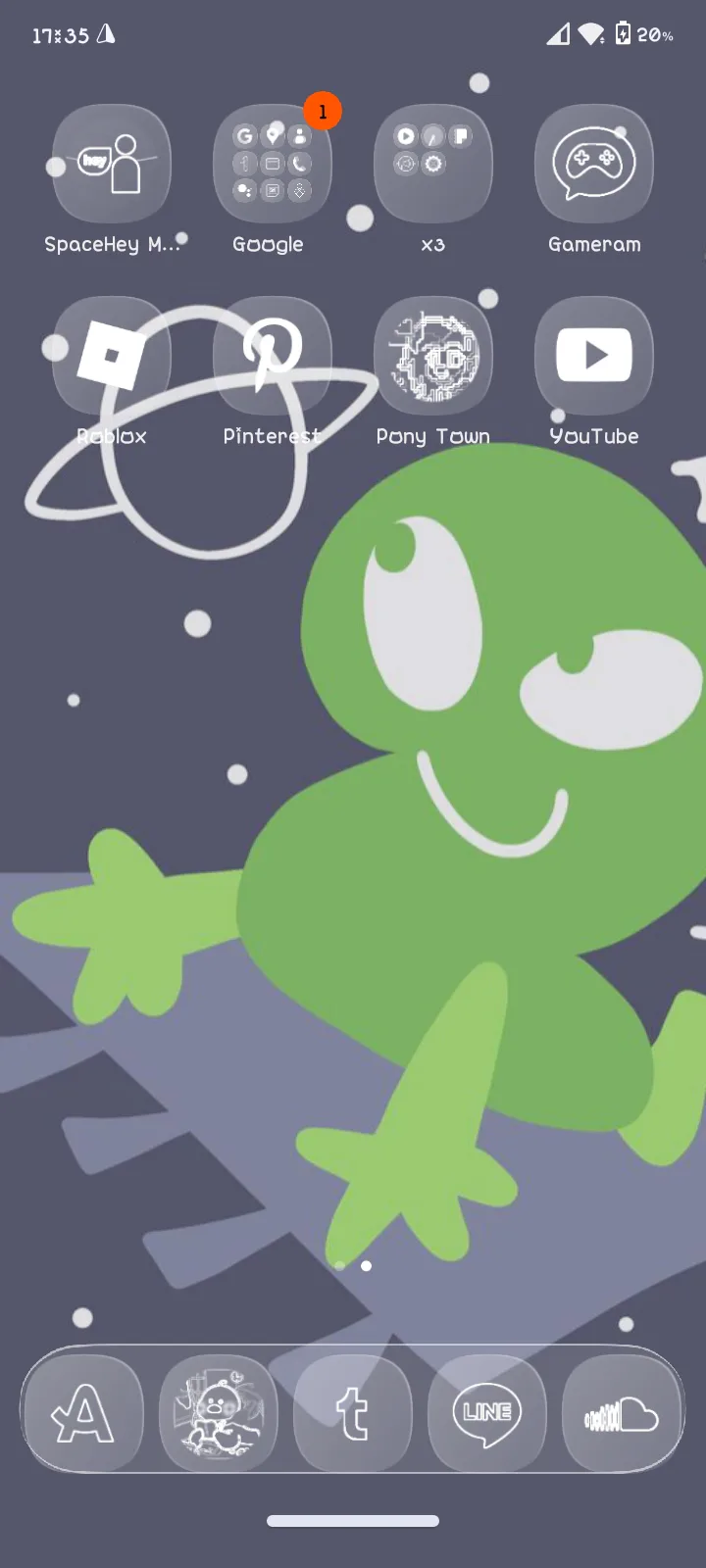This screenshot has height=1568, width=706.
Task: Open the Google apps folder
Action: coord(273,165)
